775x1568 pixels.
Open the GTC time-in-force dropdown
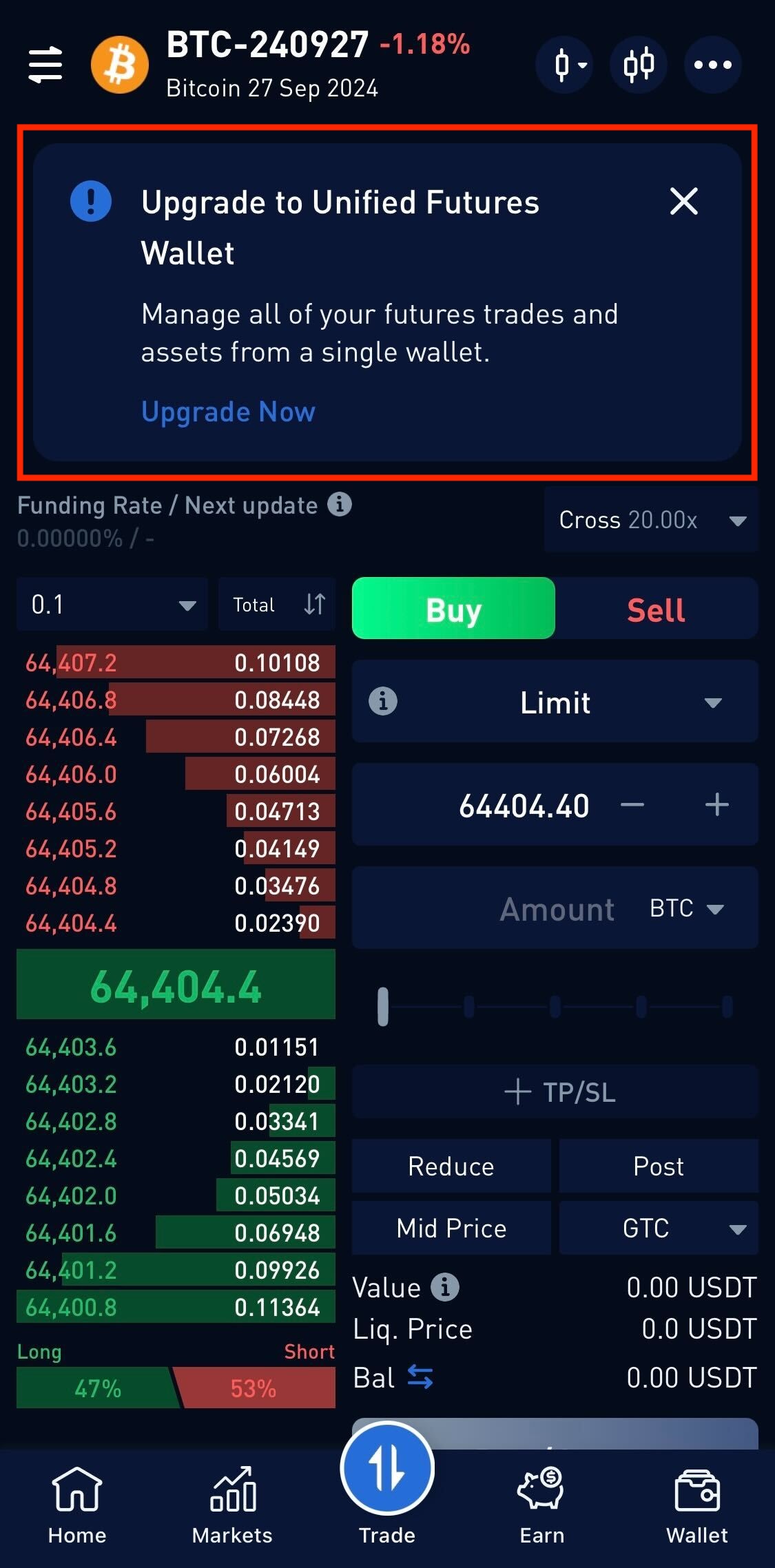(658, 1228)
